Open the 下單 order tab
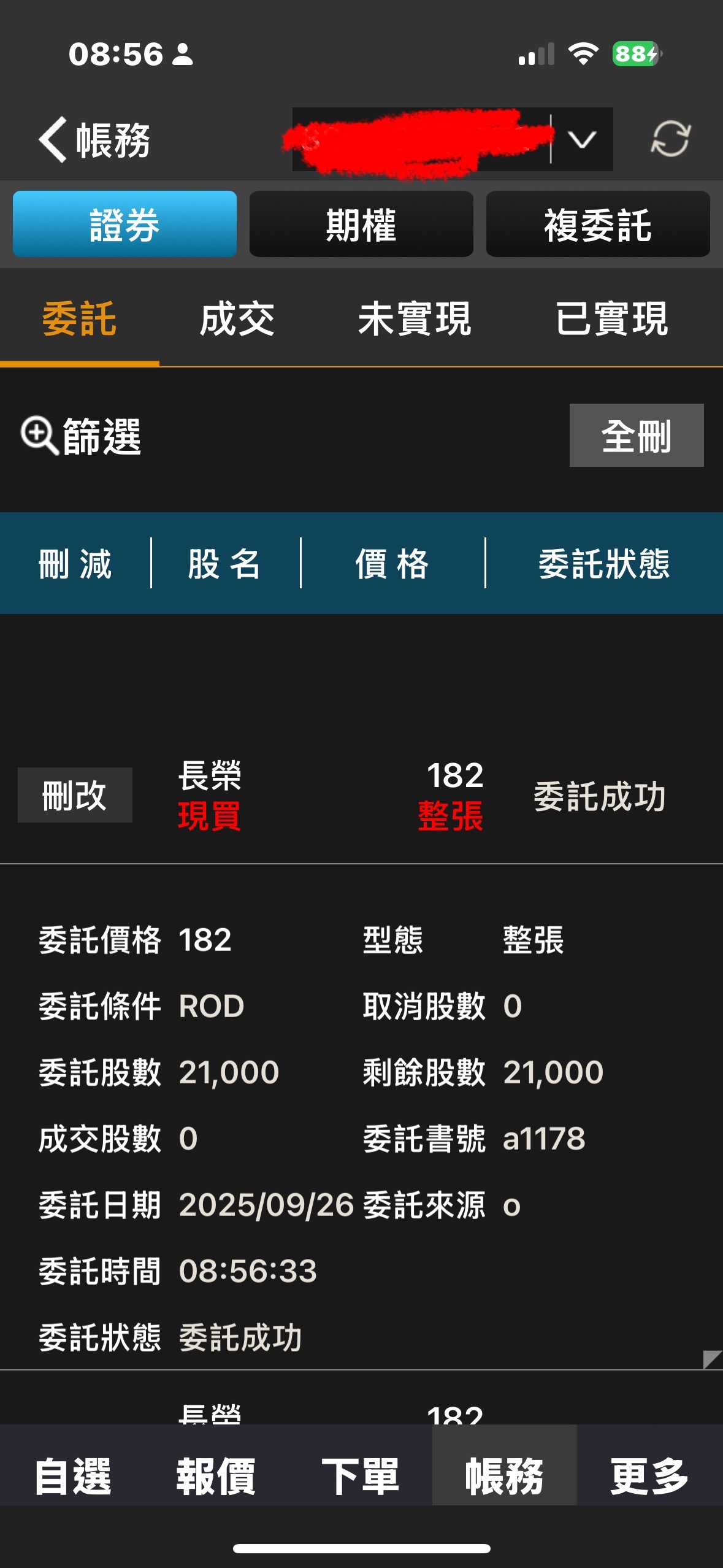 click(x=361, y=1475)
